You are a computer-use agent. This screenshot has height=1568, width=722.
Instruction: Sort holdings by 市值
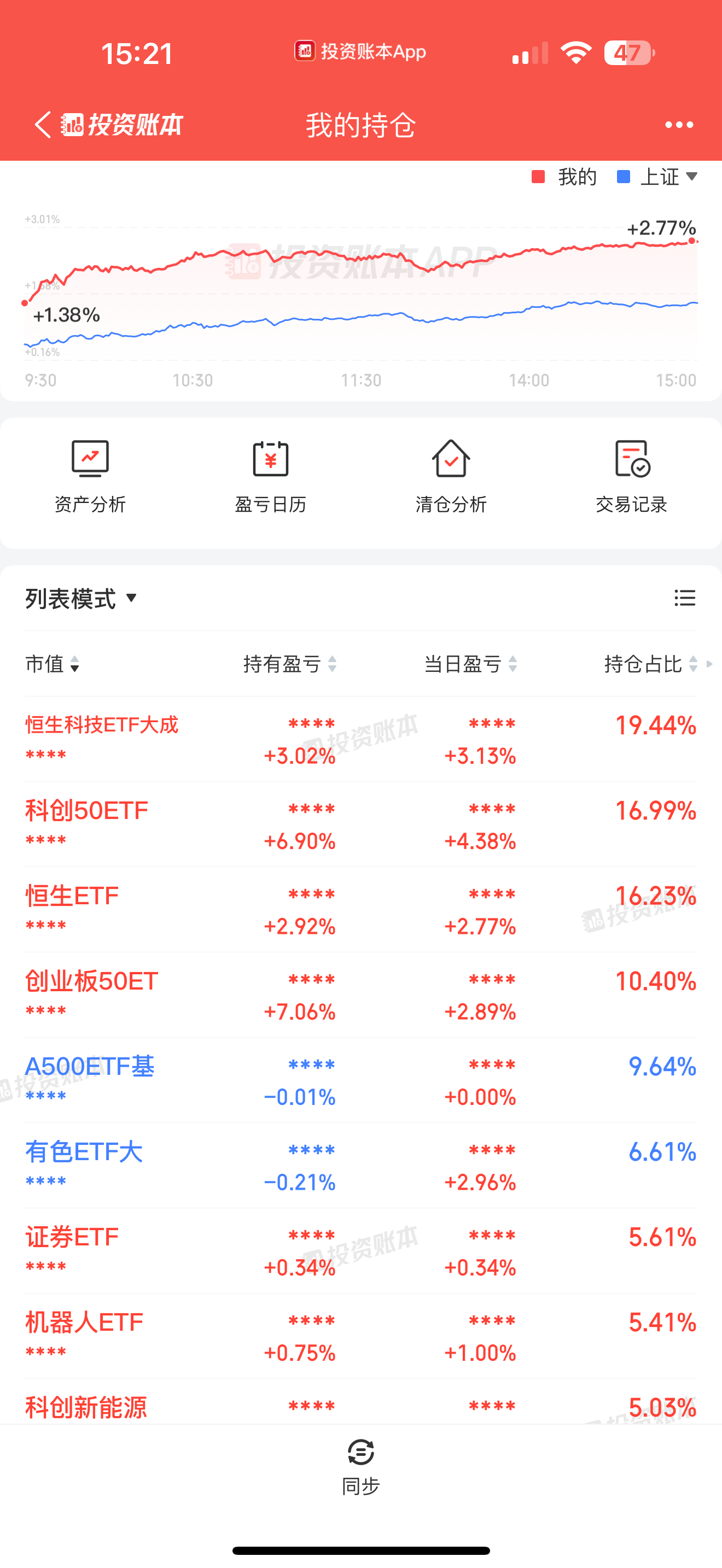[52, 664]
